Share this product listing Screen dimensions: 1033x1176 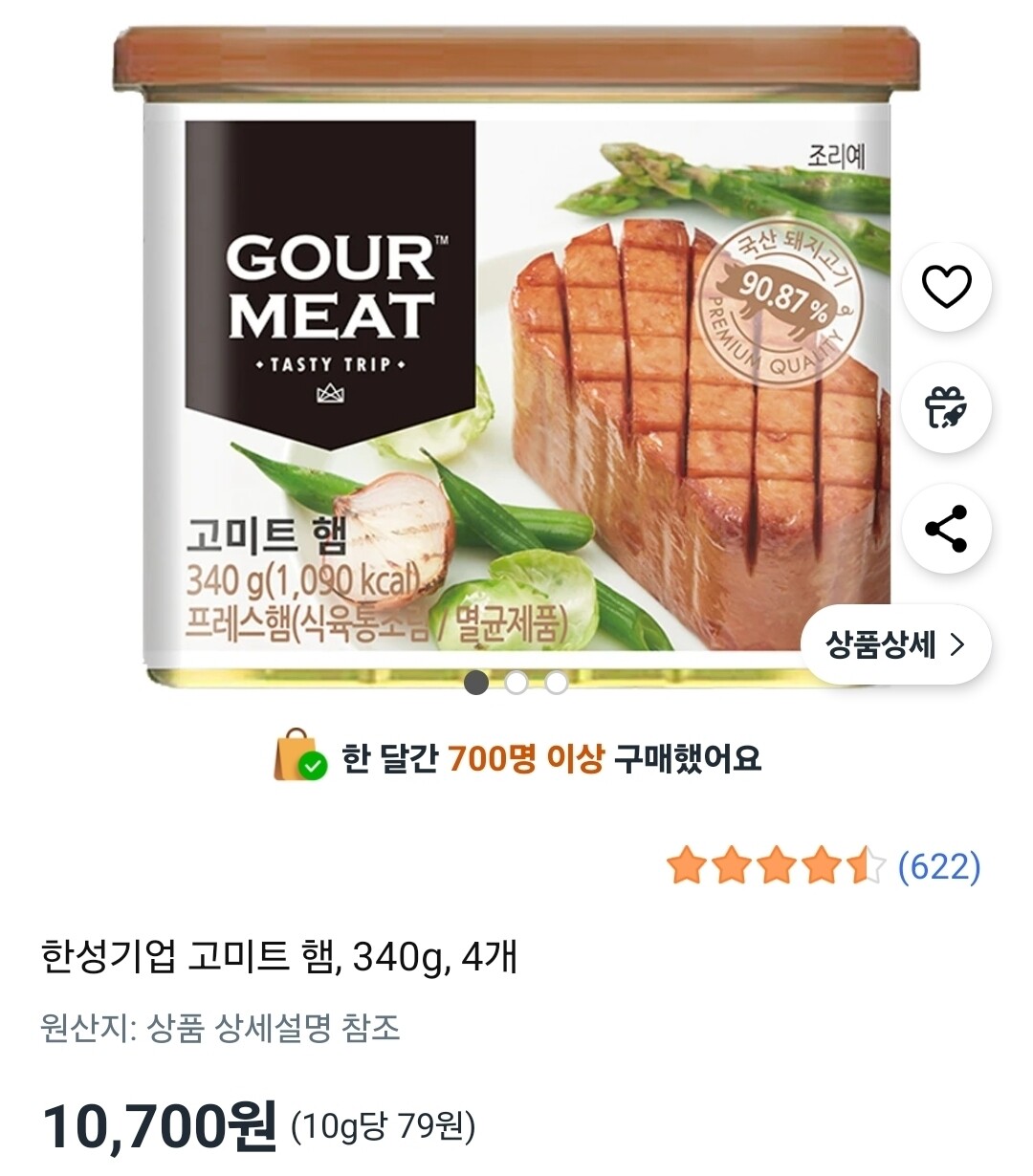click(x=946, y=529)
